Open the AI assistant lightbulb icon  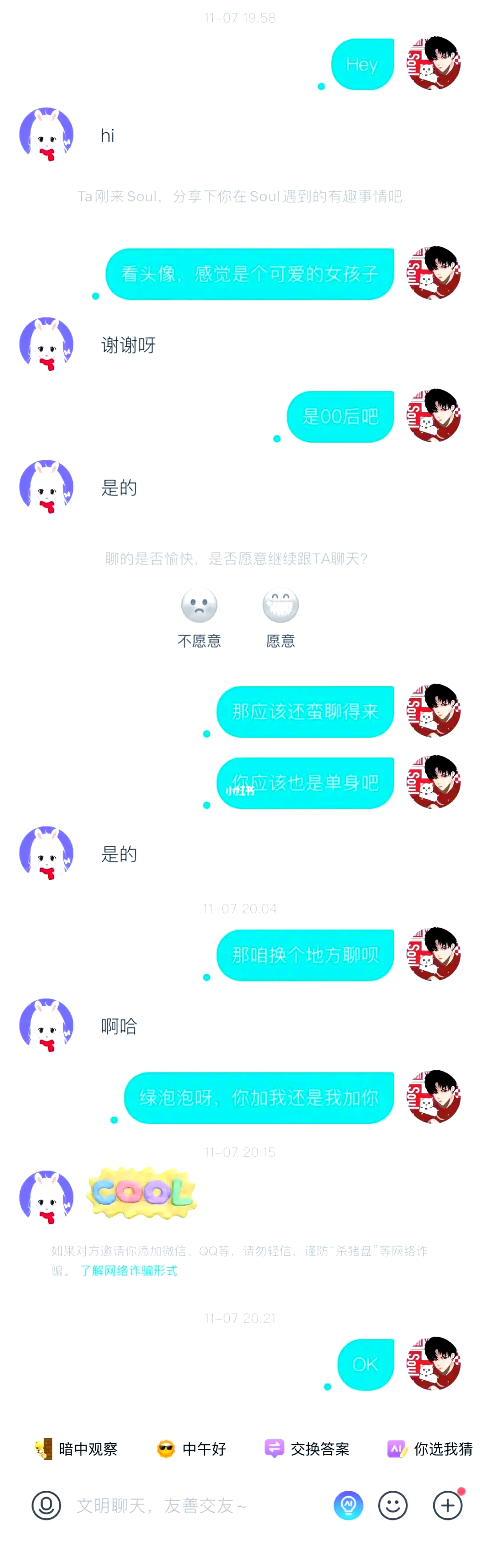(348, 1505)
